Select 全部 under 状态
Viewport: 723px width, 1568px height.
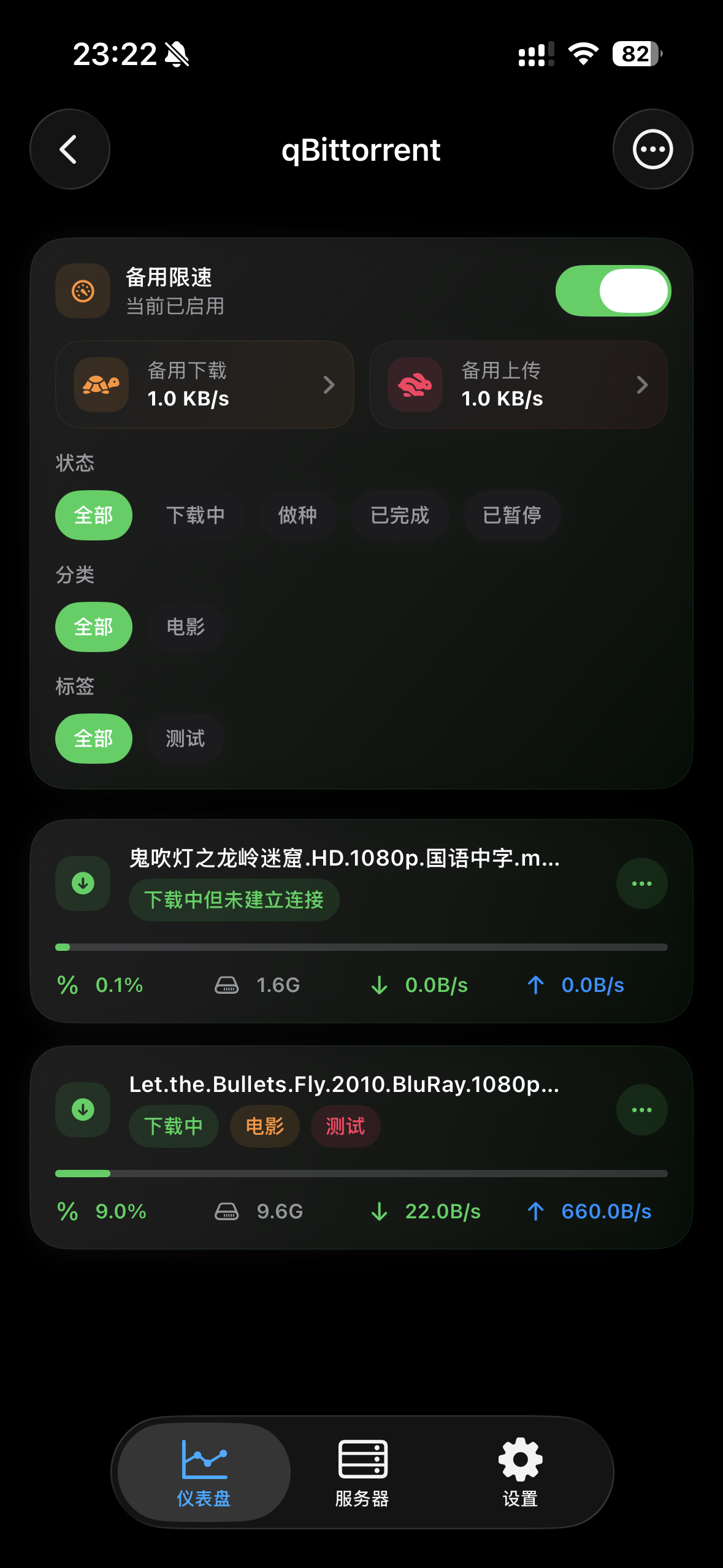(94, 515)
